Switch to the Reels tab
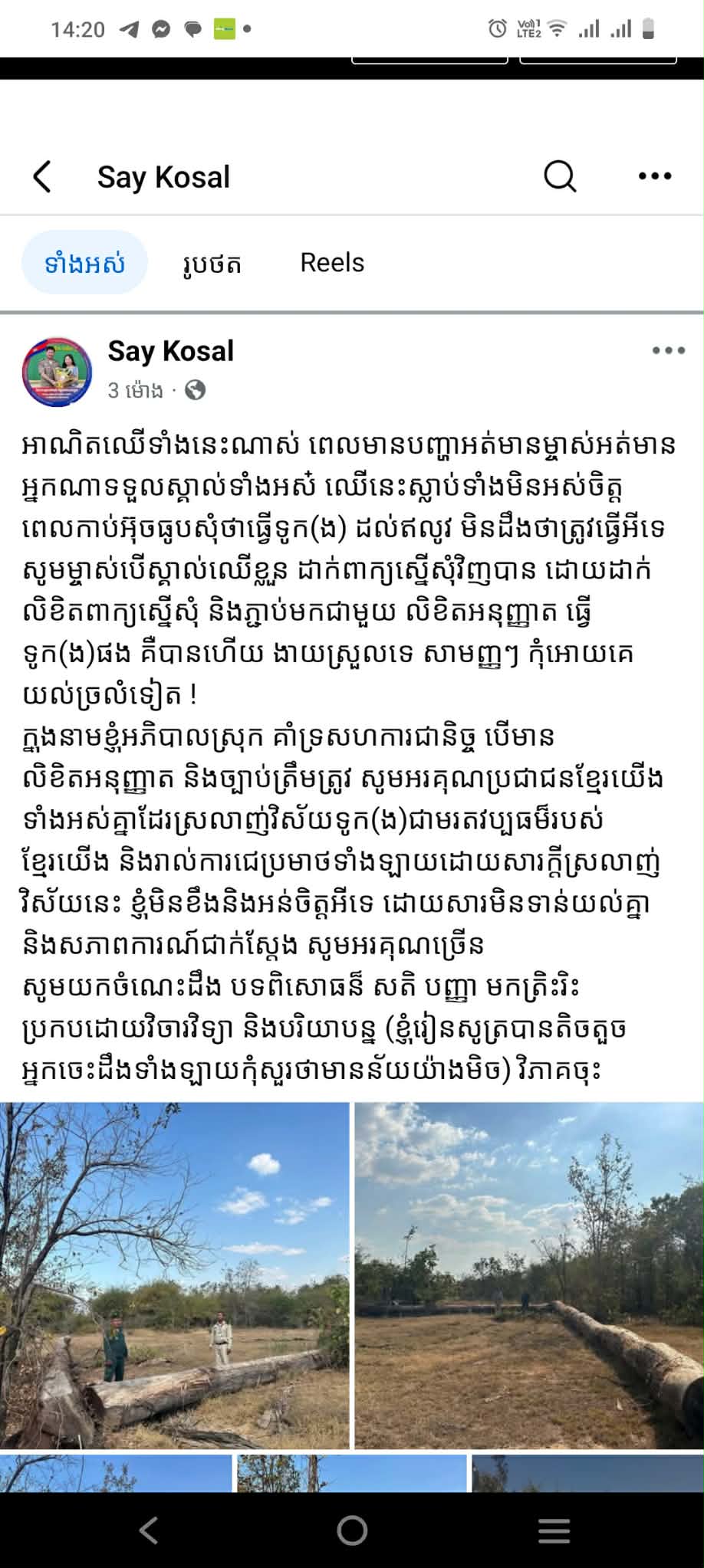 coord(332,263)
